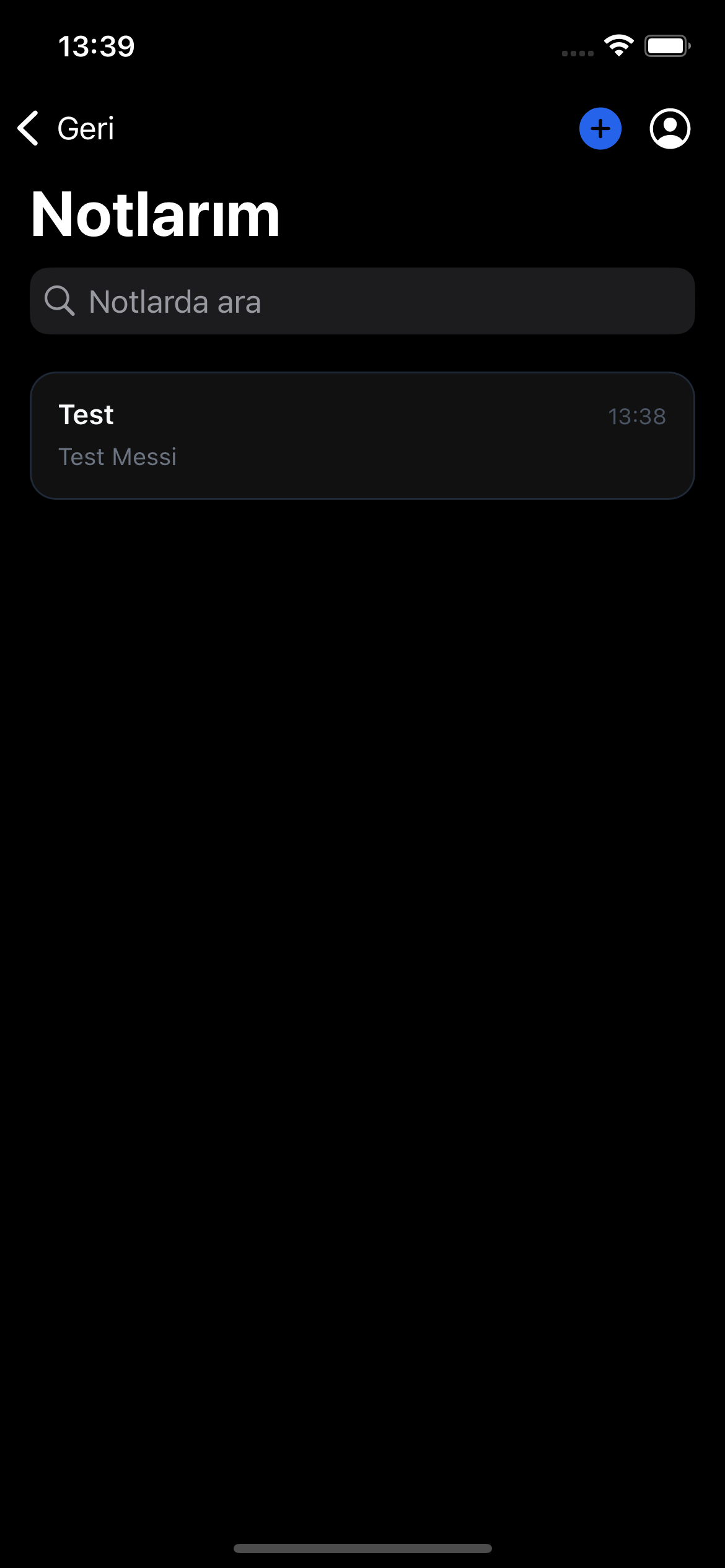Tap the Notlarda ara search field
Screen dimensions: 725x1568
pyautogui.click(x=362, y=302)
